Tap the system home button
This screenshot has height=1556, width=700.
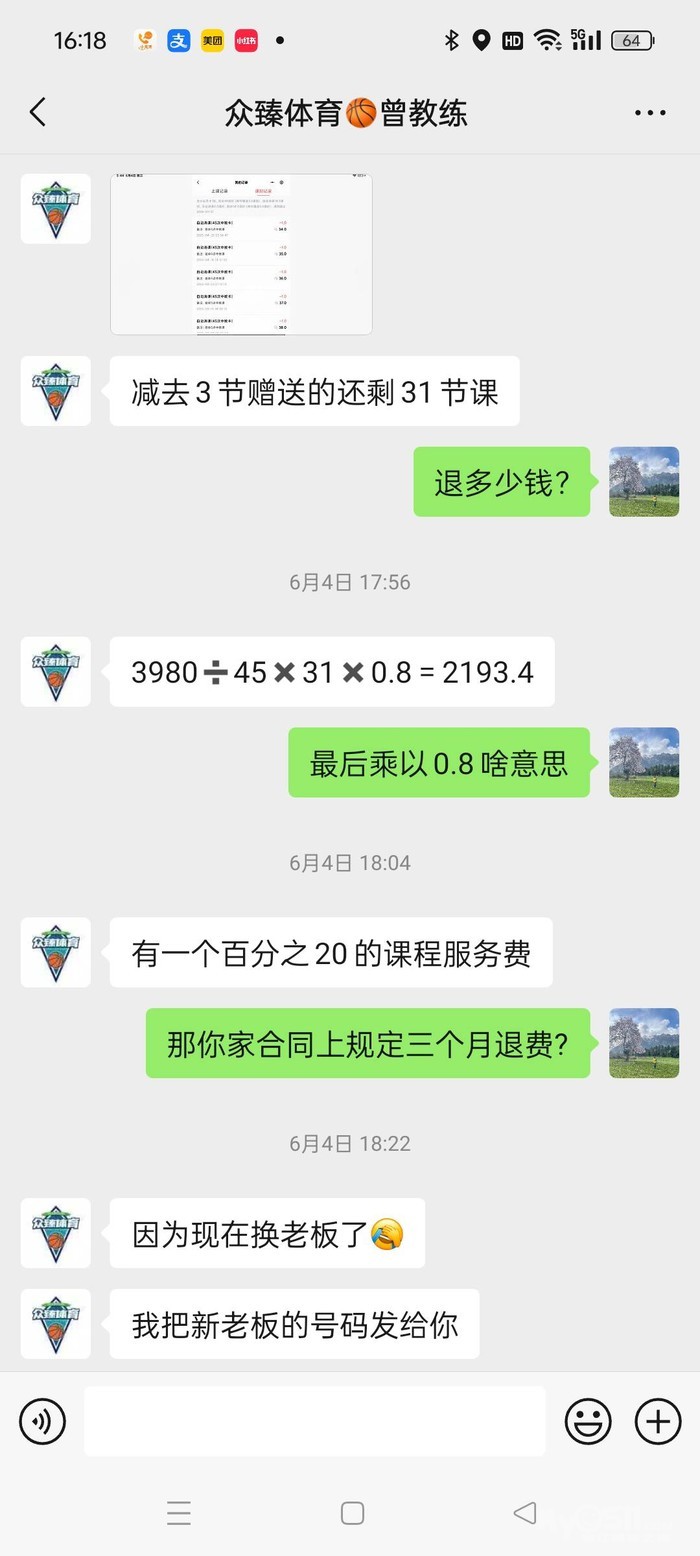pos(352,1513)
